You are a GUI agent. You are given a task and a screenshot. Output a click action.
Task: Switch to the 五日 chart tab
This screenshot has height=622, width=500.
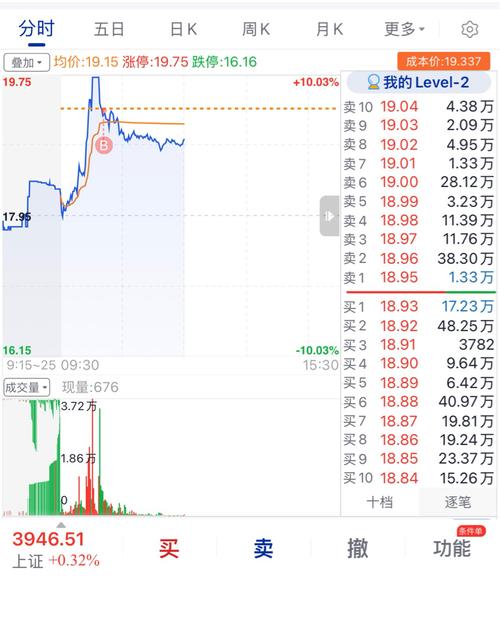109,30
